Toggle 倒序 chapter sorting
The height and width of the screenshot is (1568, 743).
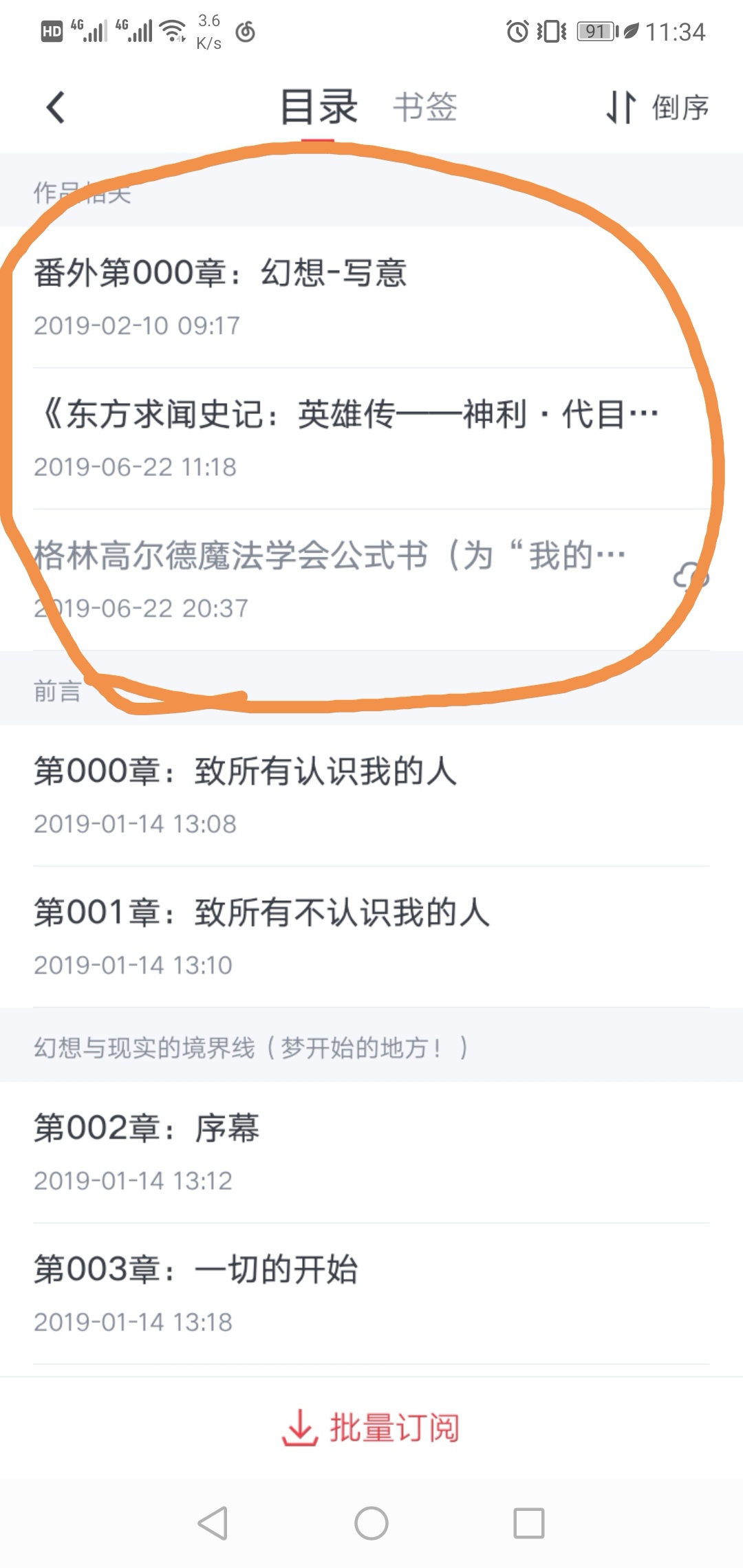pyautogui.click(x=657, y=108)
